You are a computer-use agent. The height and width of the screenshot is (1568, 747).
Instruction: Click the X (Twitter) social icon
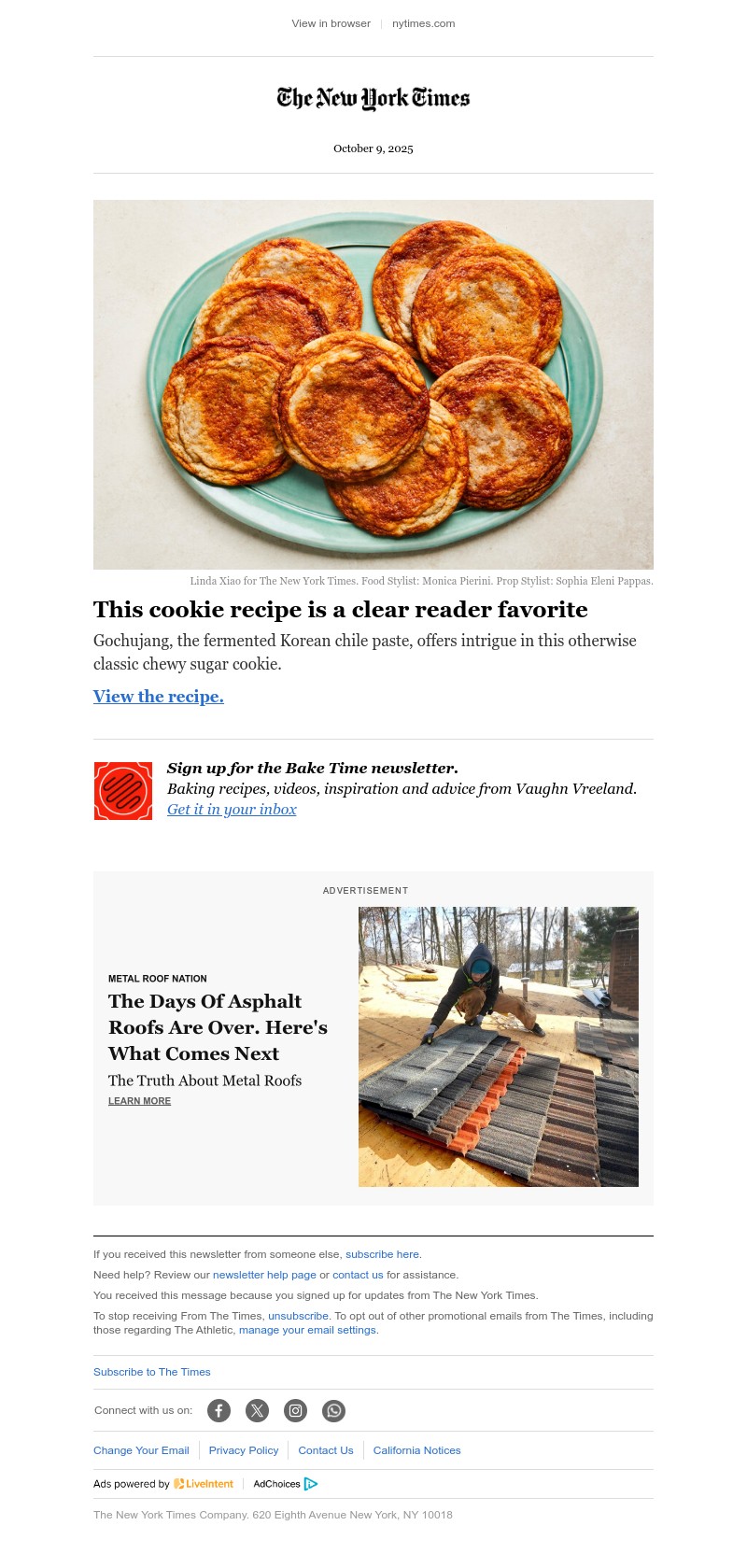(x=257, y=1410)
